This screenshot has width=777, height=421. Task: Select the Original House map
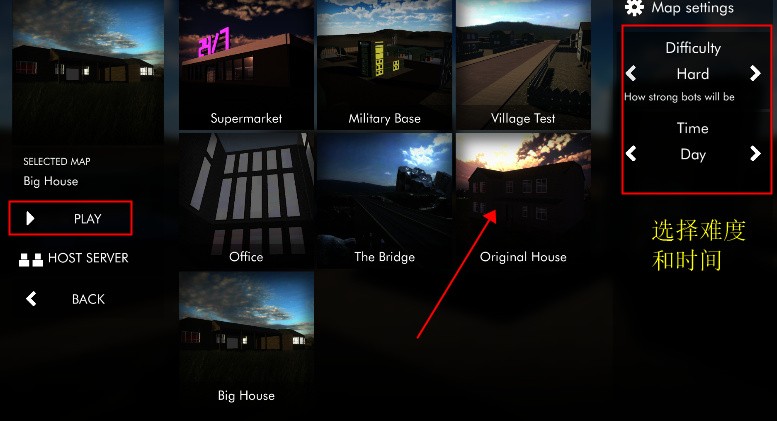tap(523, 200)
